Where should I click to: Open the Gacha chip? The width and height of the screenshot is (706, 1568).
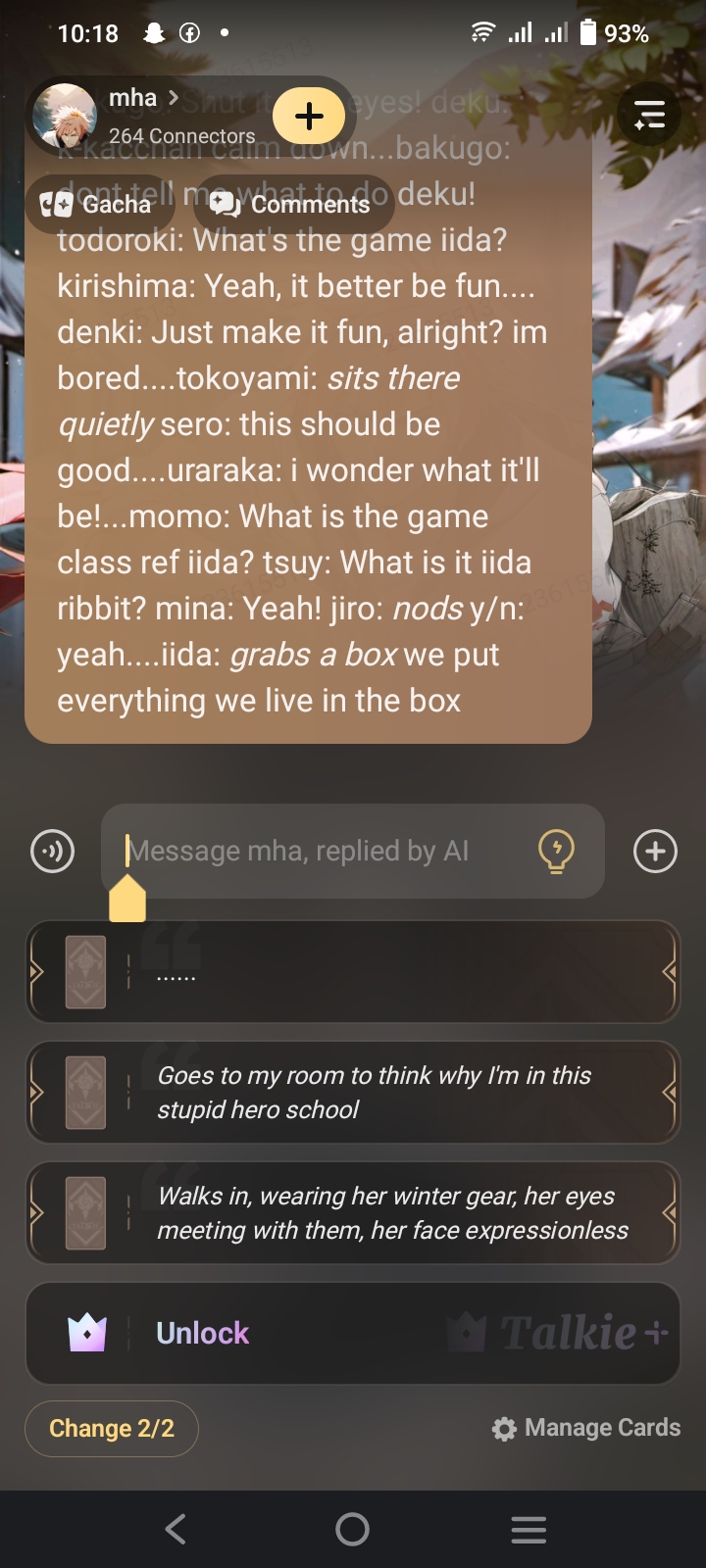(98, 204)
